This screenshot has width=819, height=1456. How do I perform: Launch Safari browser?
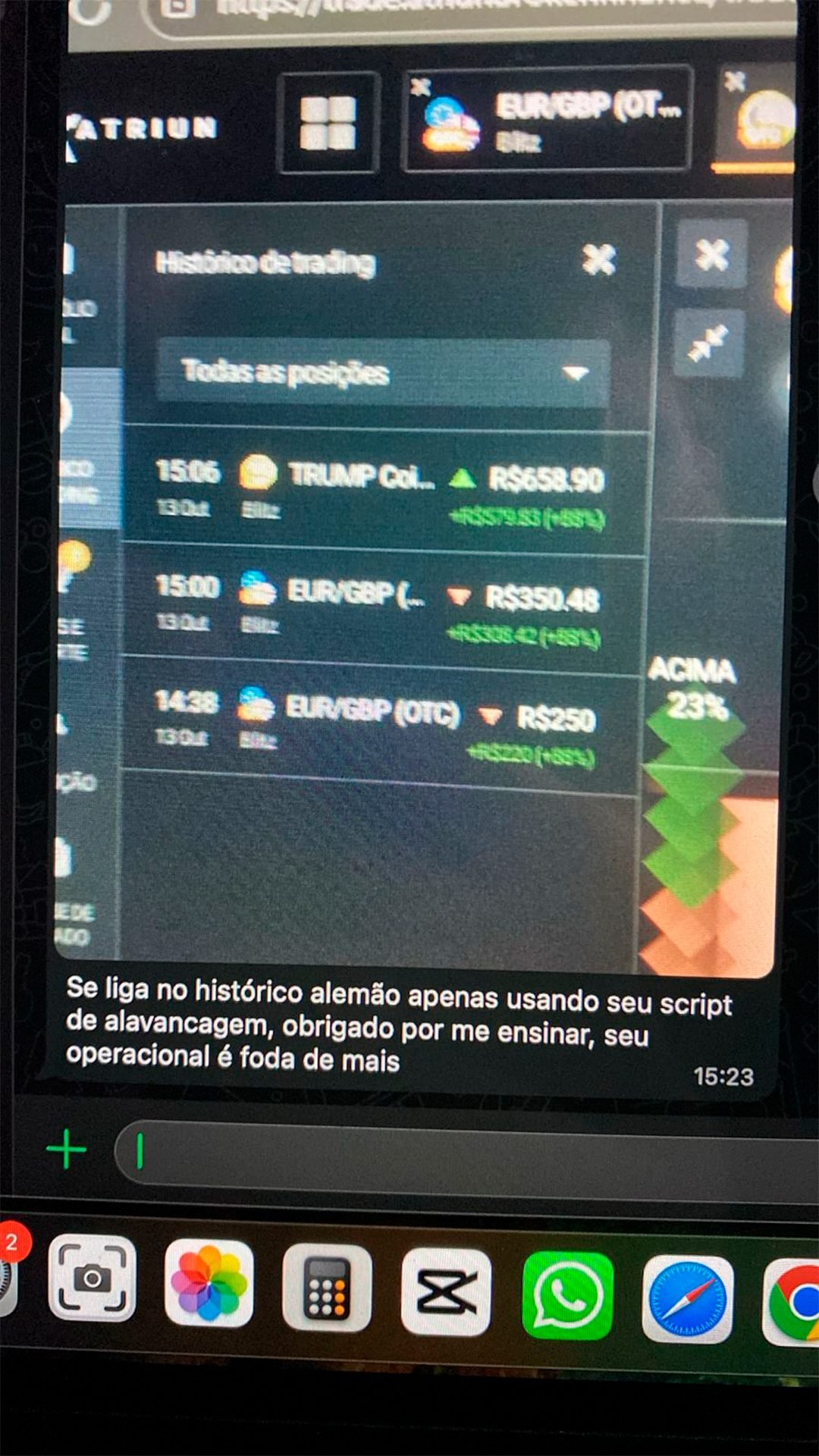[687, 1300]
